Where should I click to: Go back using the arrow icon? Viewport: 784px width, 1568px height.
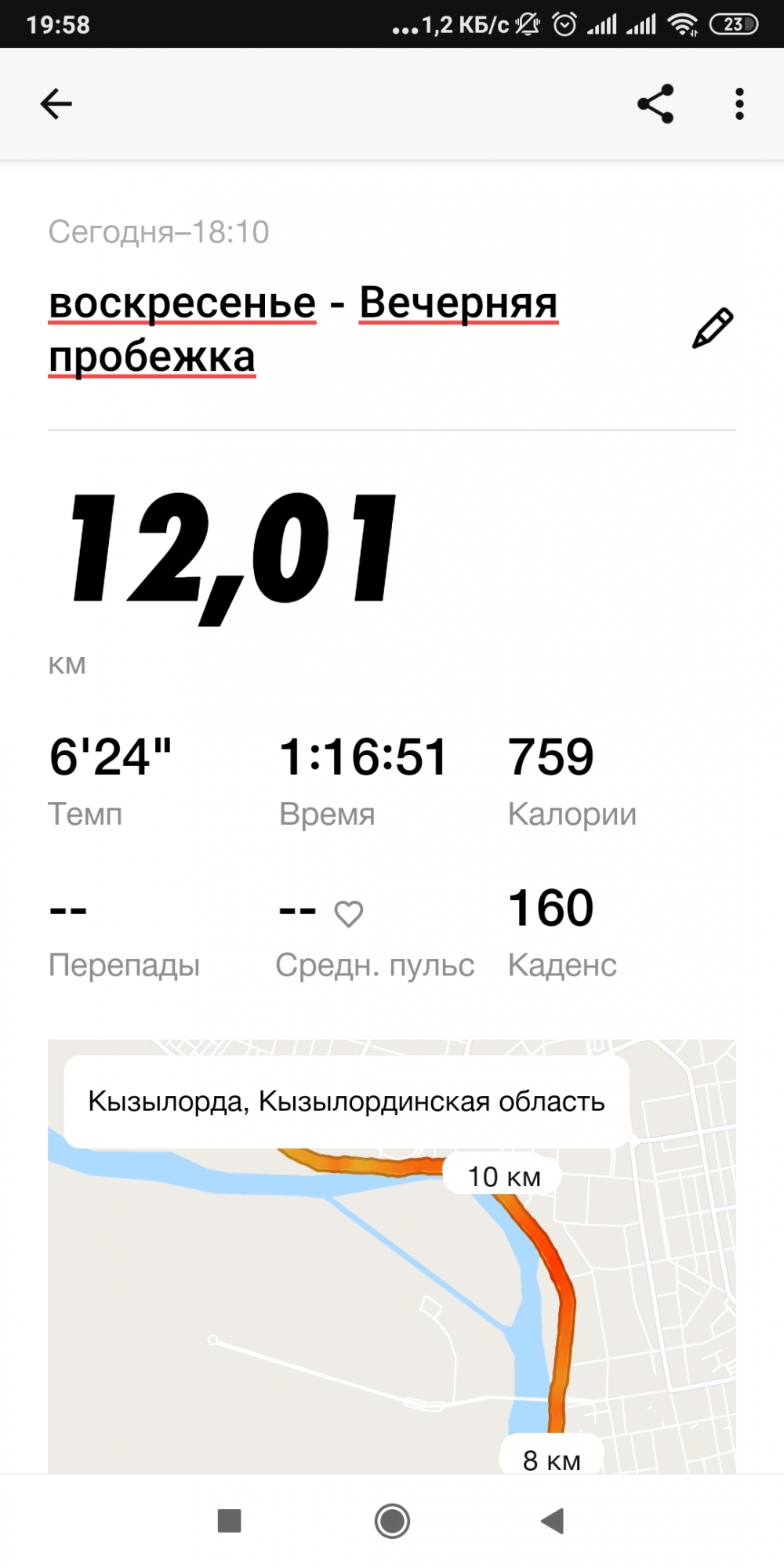[x=56, y=103]
